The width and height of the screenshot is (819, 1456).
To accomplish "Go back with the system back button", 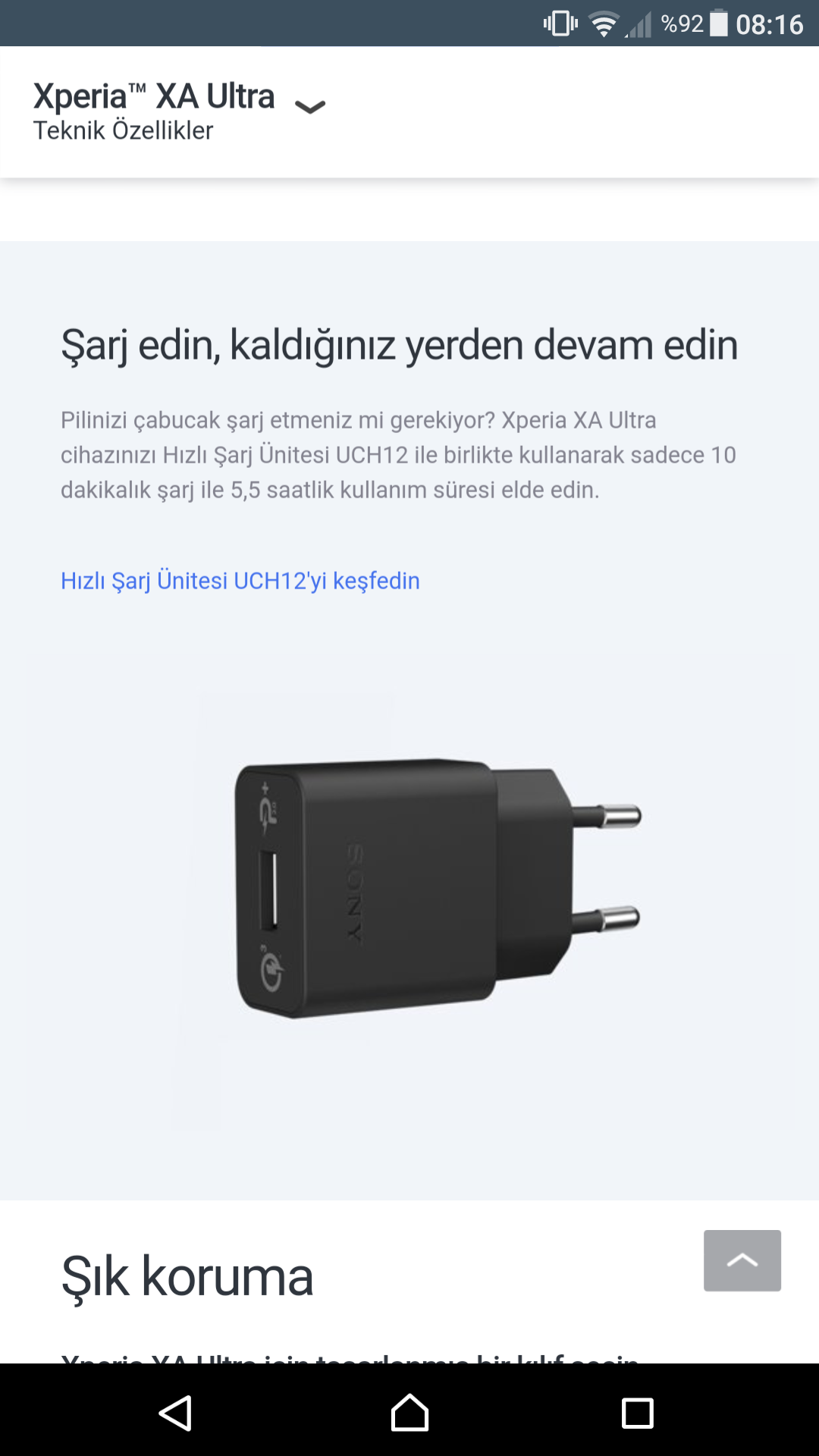I will 176,1413.
